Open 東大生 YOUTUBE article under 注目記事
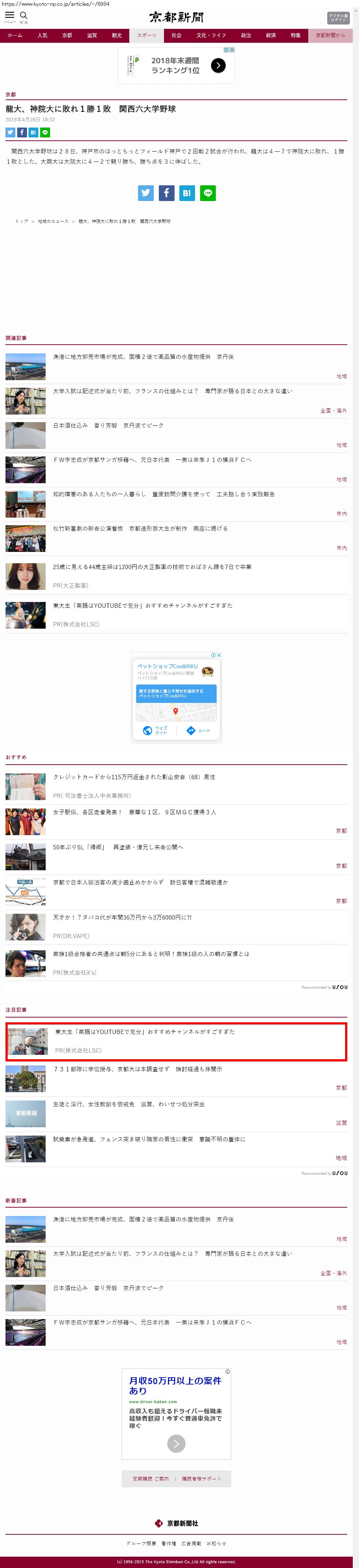359x1568 pixels. point(145,1032)
